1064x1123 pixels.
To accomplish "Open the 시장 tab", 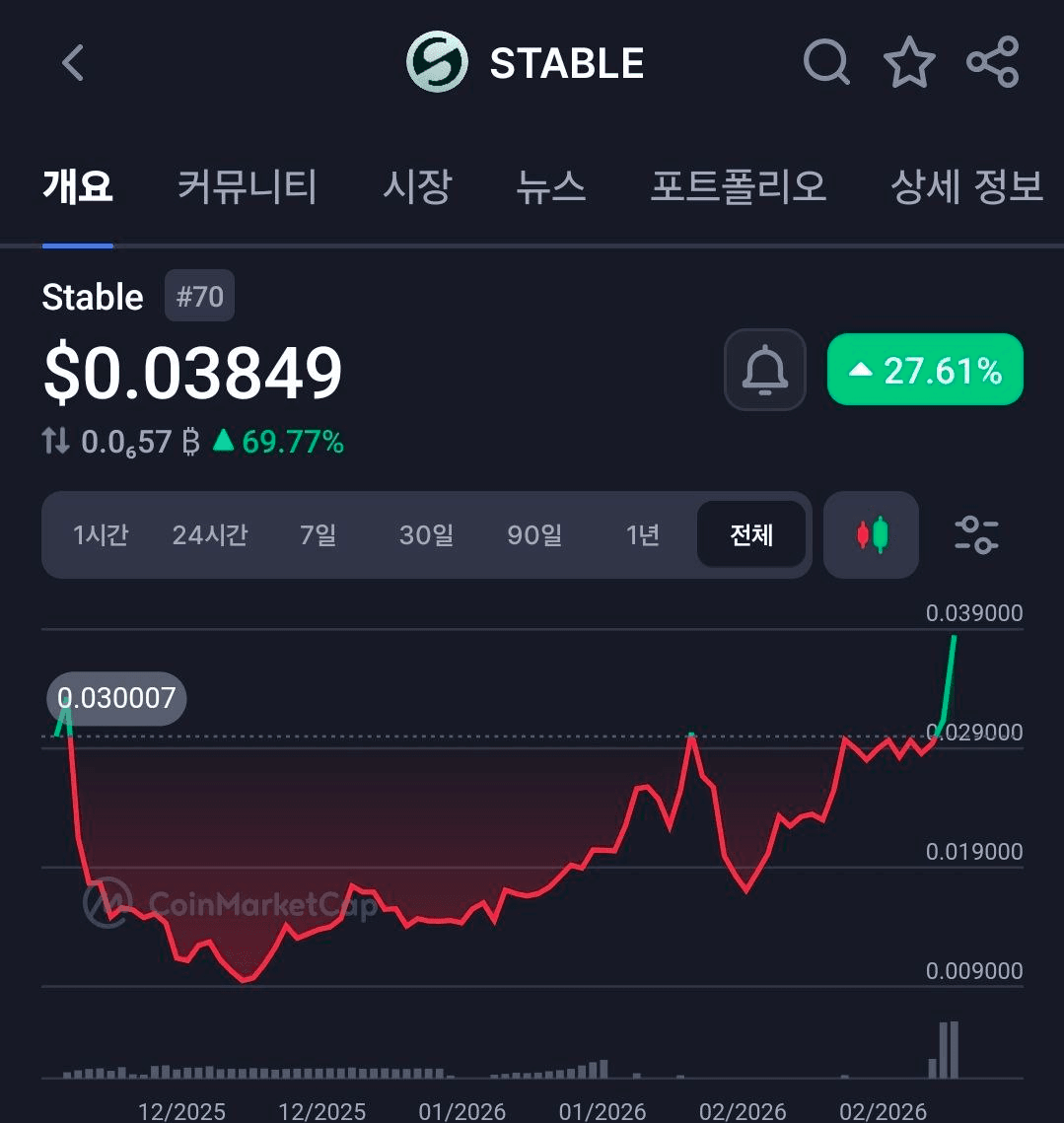I will coord(417,185).
